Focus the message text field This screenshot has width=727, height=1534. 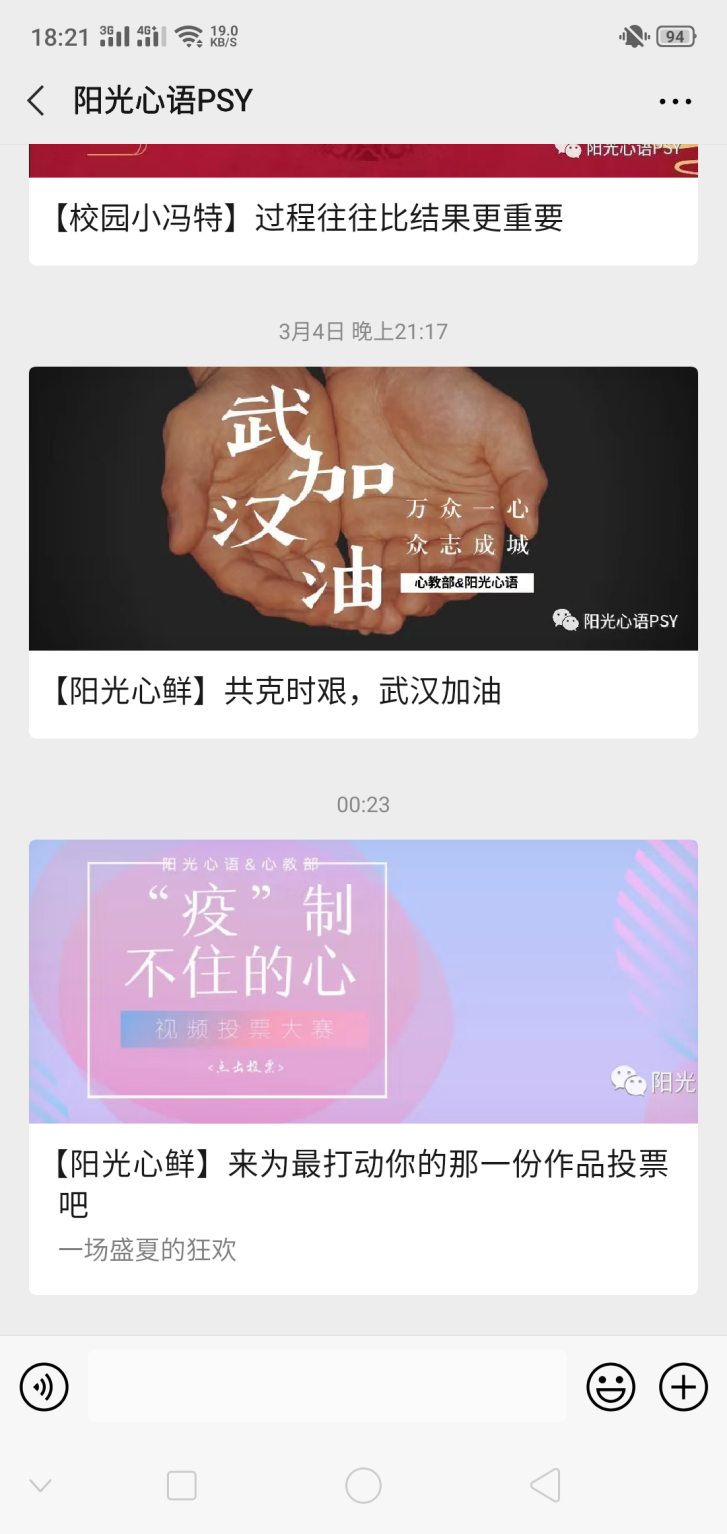pos(327,1386)
